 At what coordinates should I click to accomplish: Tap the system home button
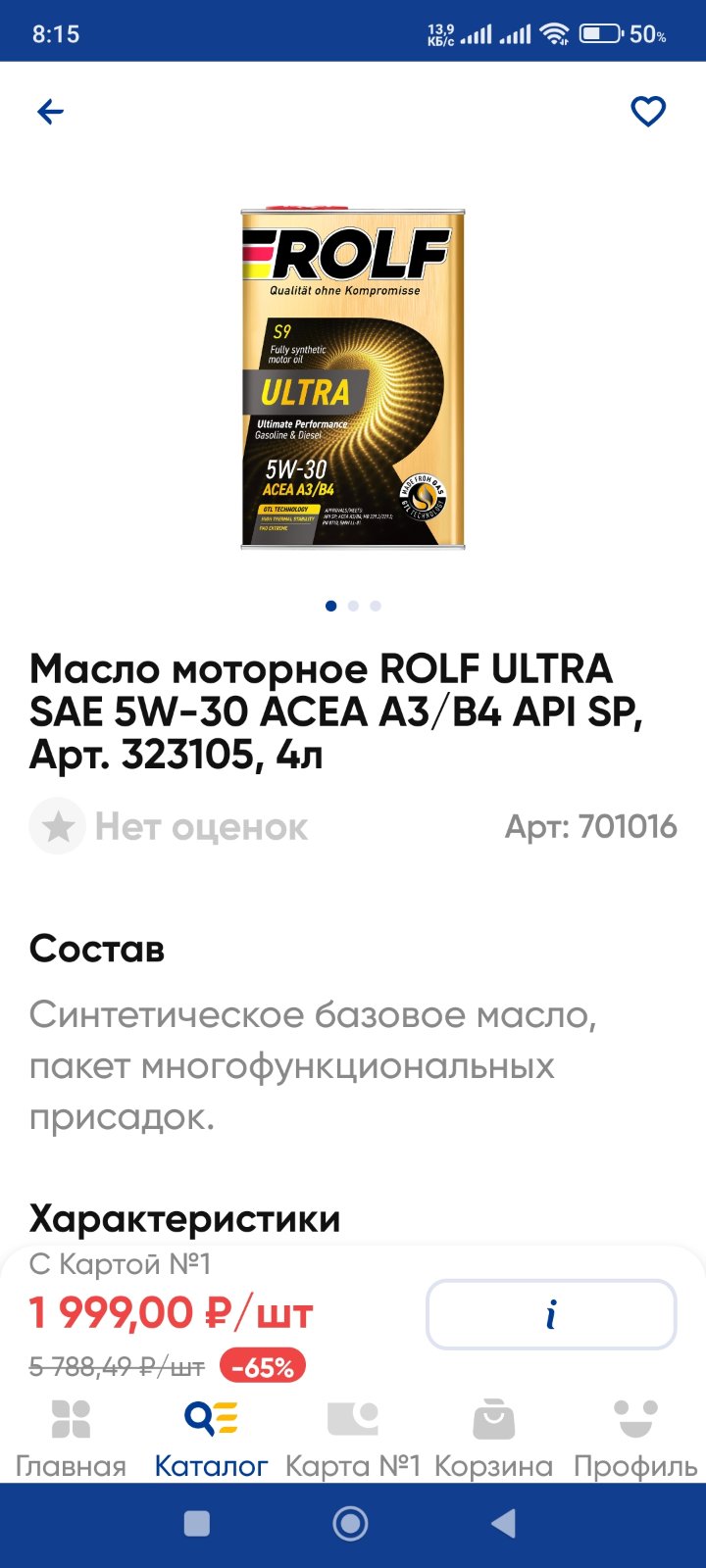pyautogui.click(x=350, y=1524)
